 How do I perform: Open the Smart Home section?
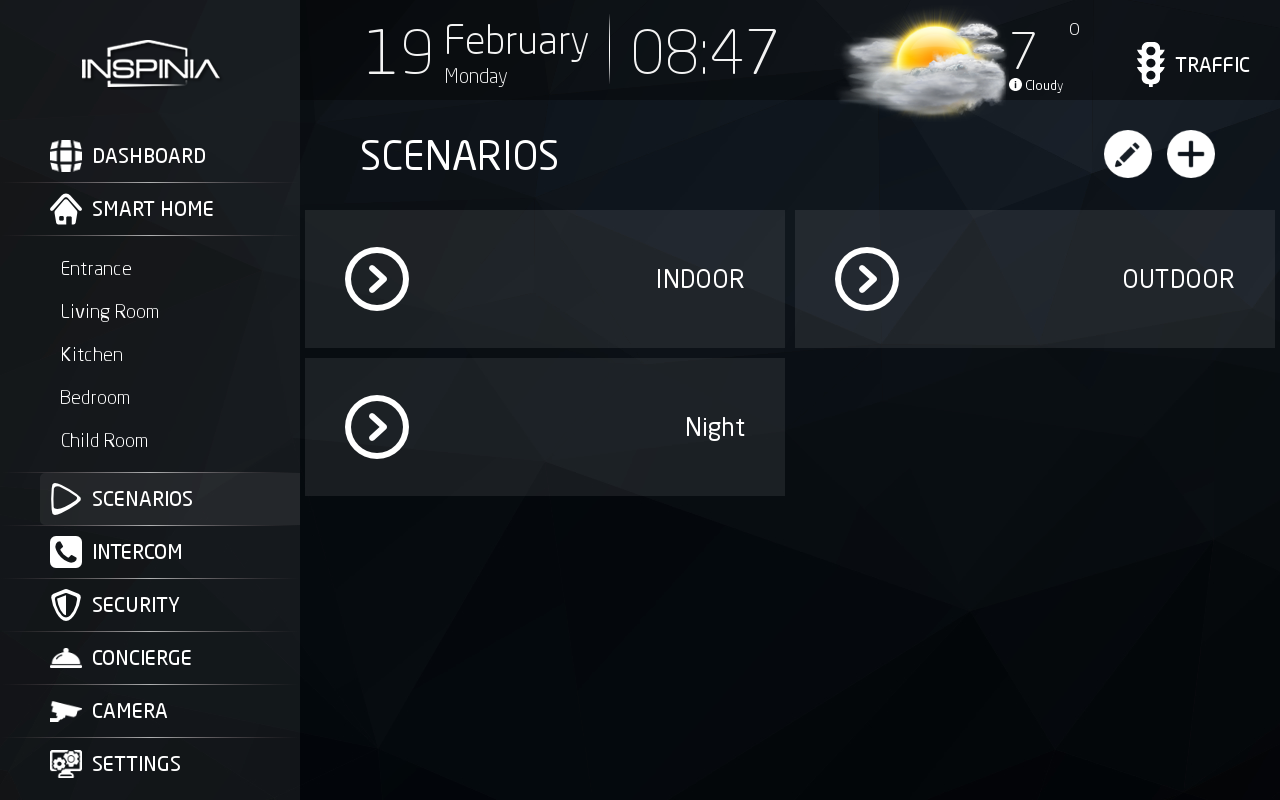pyautogui.click(x=132, y=209)
